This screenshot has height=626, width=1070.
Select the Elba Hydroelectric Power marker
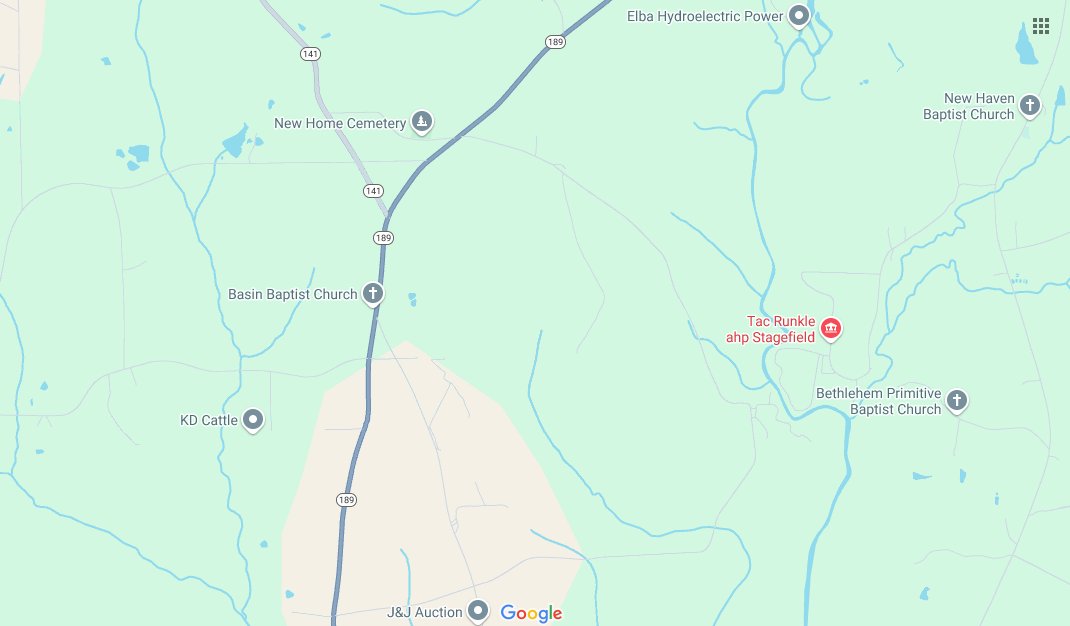click(798, 16)
